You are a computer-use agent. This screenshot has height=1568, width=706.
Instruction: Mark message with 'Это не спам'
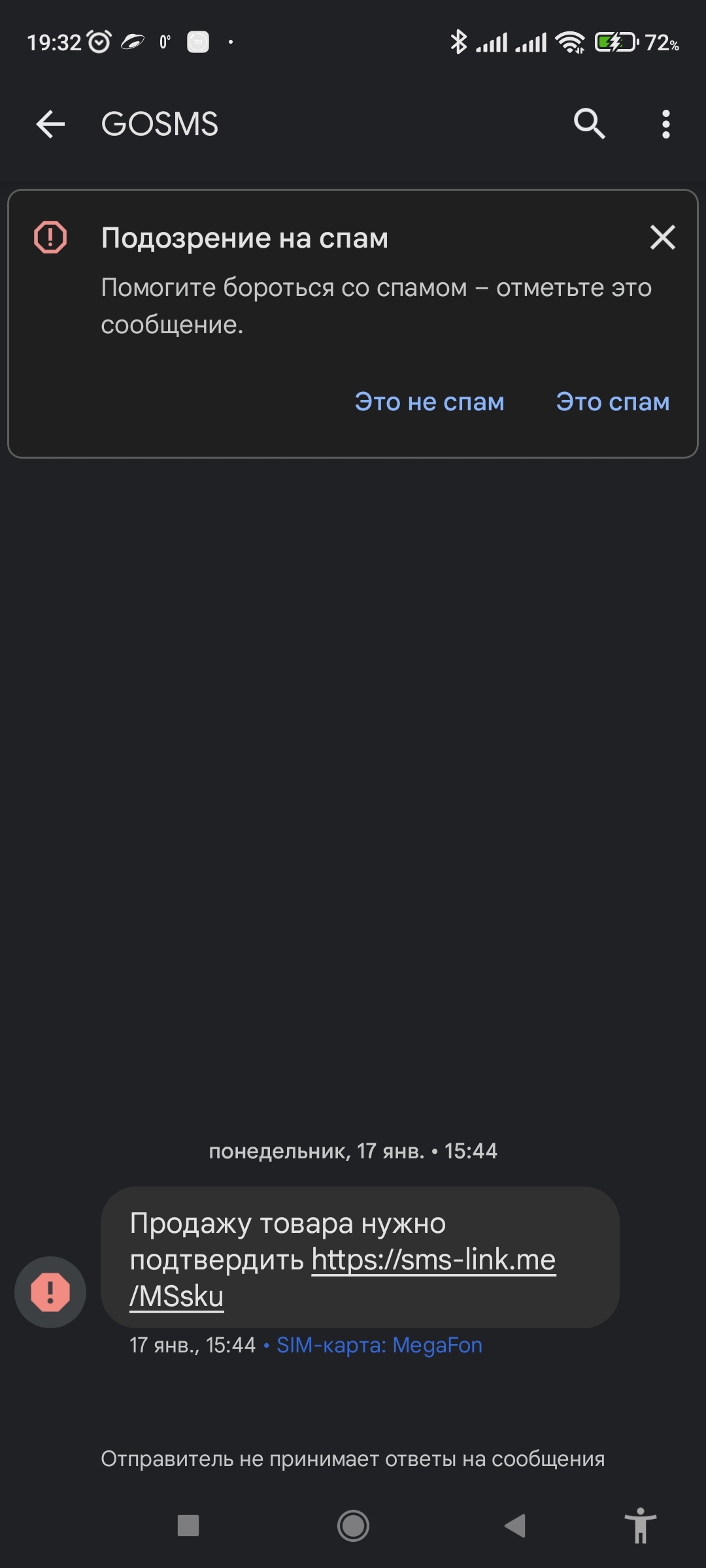429,402
